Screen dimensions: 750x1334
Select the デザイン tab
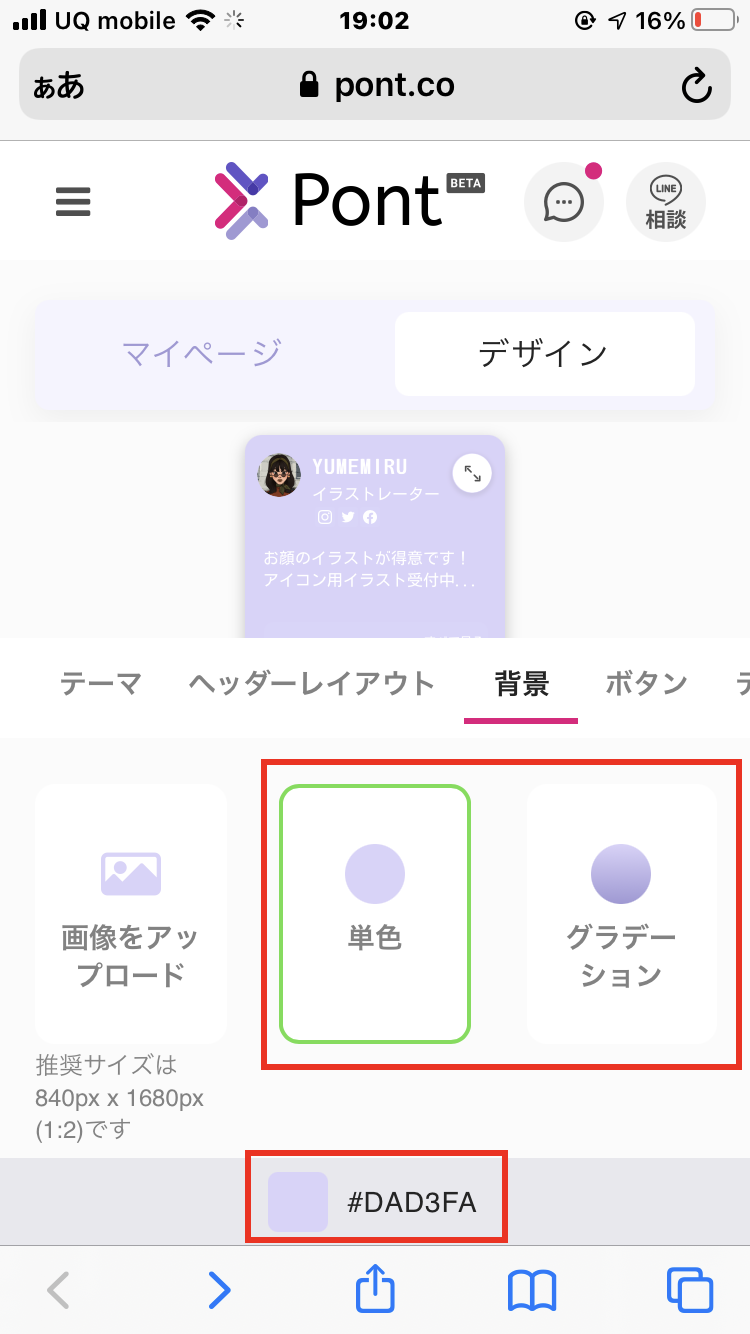click(544, 353)
